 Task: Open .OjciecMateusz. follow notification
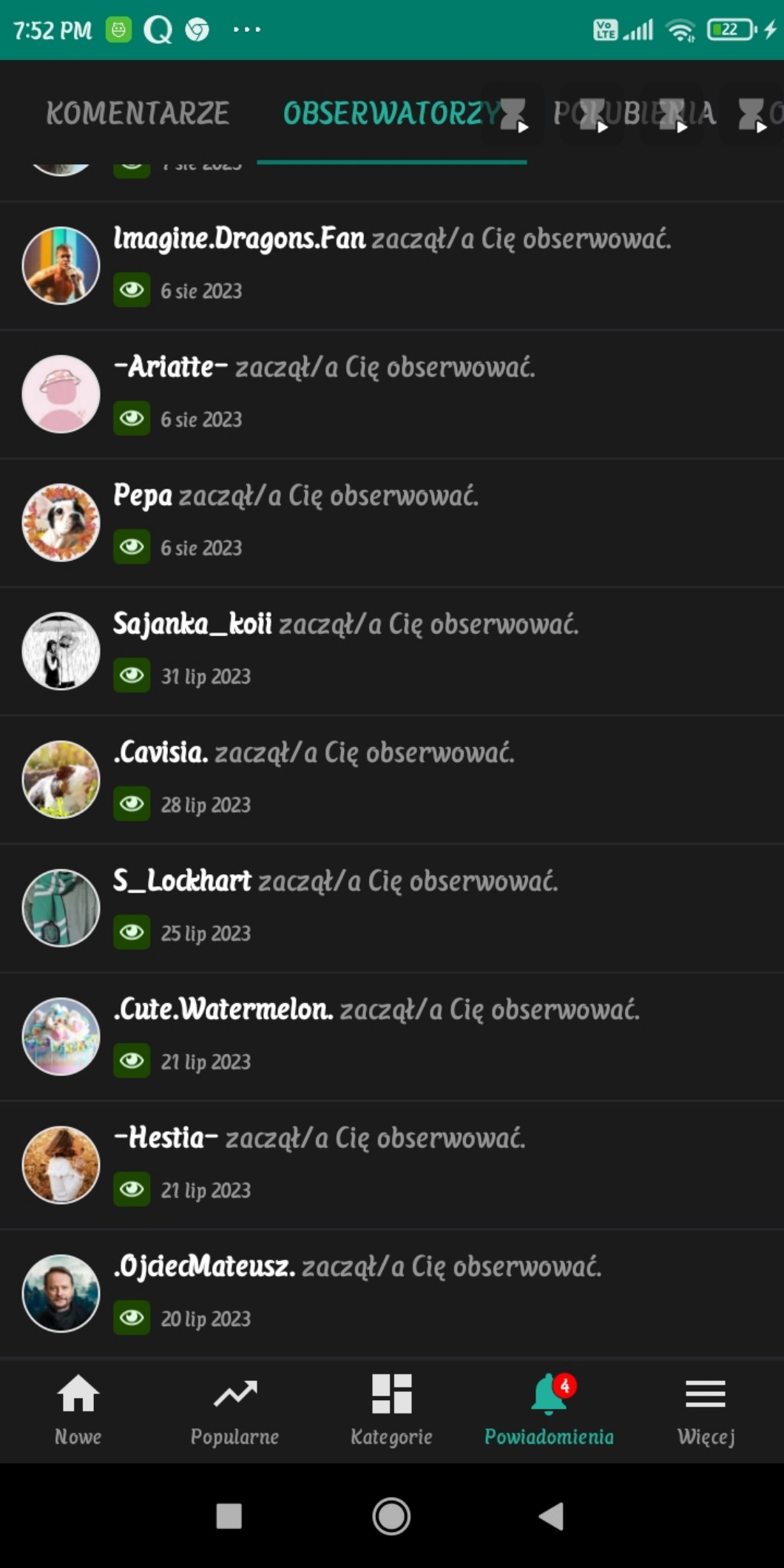coord(392,1292)
